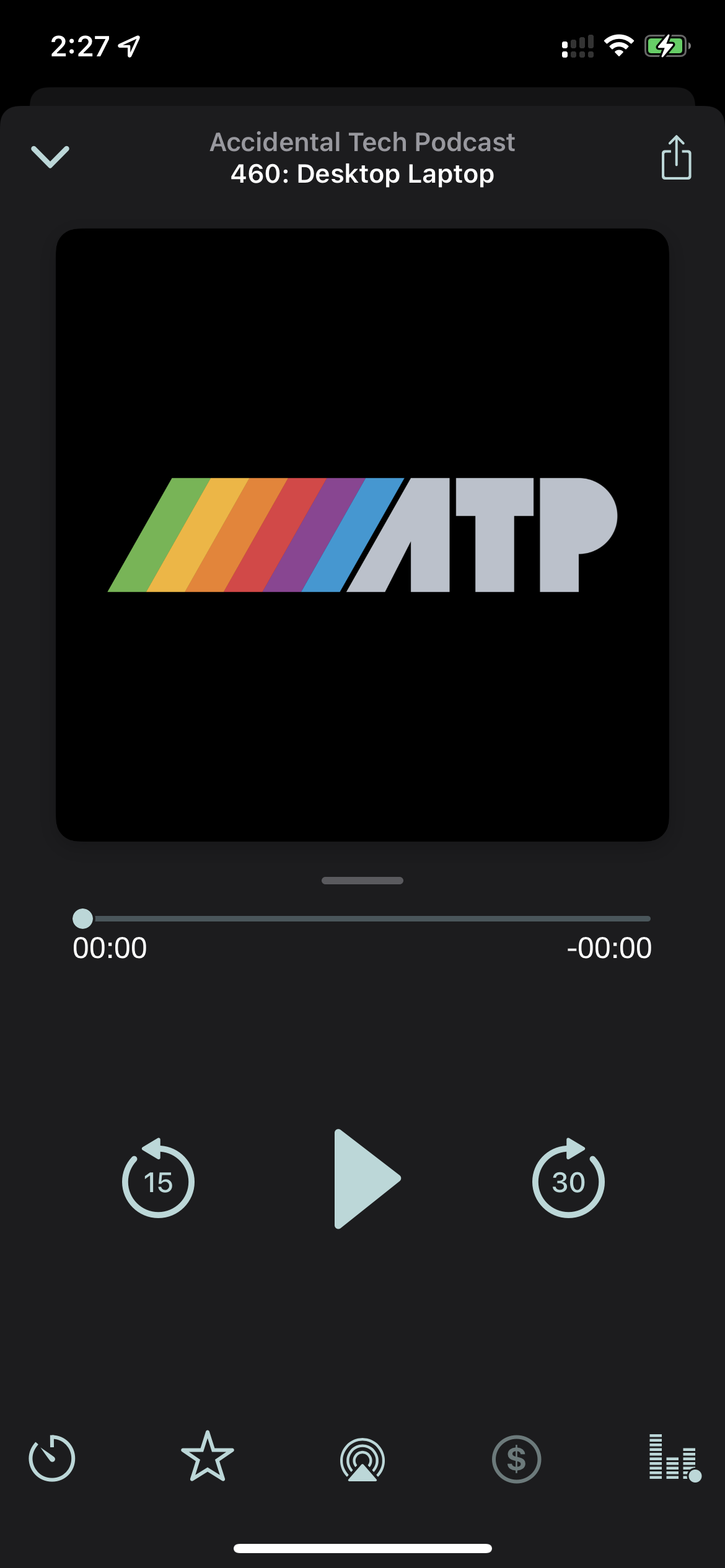Image resolution: width=725 pixels, height=1568 pixels.
Task: Share the Desktop Laptop episode
Action: [676, 157]
